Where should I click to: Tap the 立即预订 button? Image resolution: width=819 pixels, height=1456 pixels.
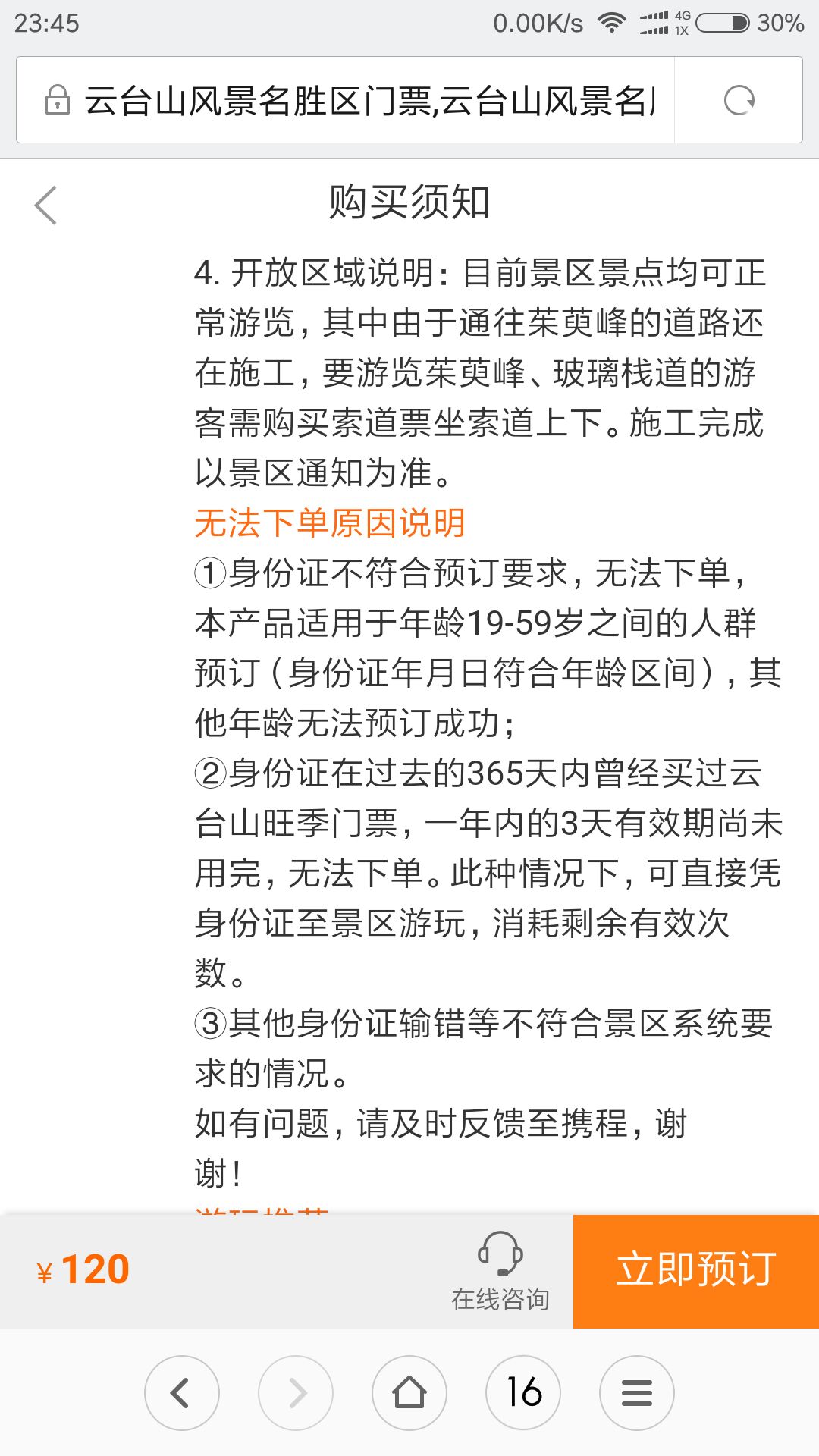tap(695, 1271)
